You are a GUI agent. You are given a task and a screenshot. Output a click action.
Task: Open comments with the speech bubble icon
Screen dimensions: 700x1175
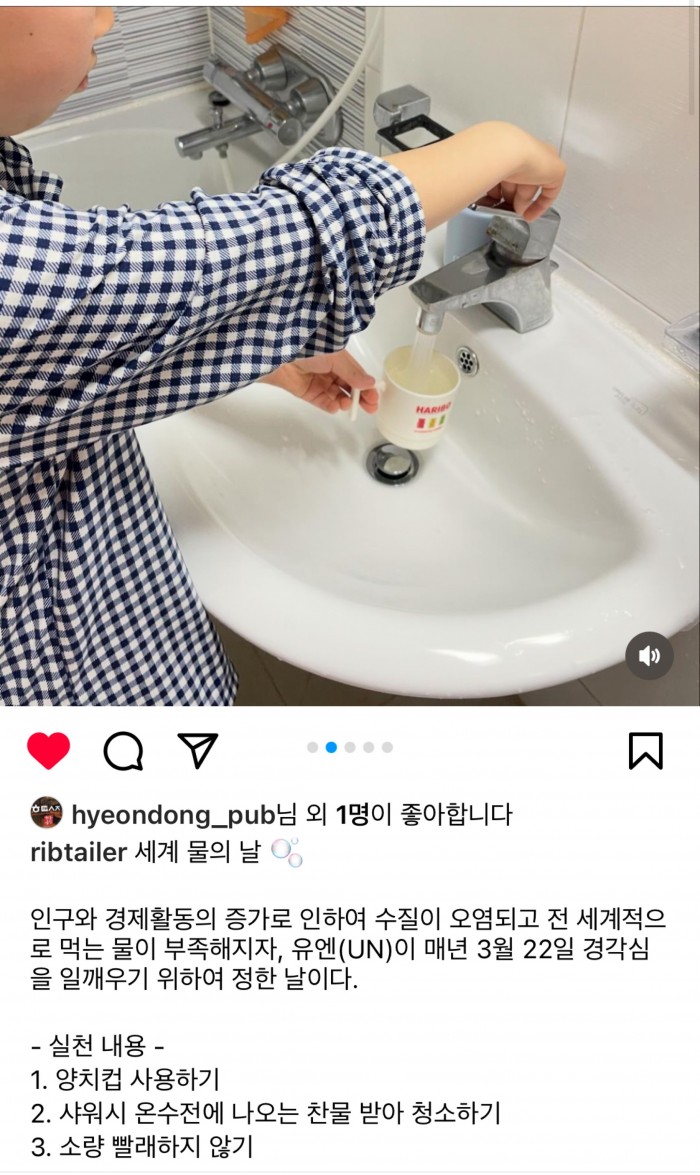[123, 751]
